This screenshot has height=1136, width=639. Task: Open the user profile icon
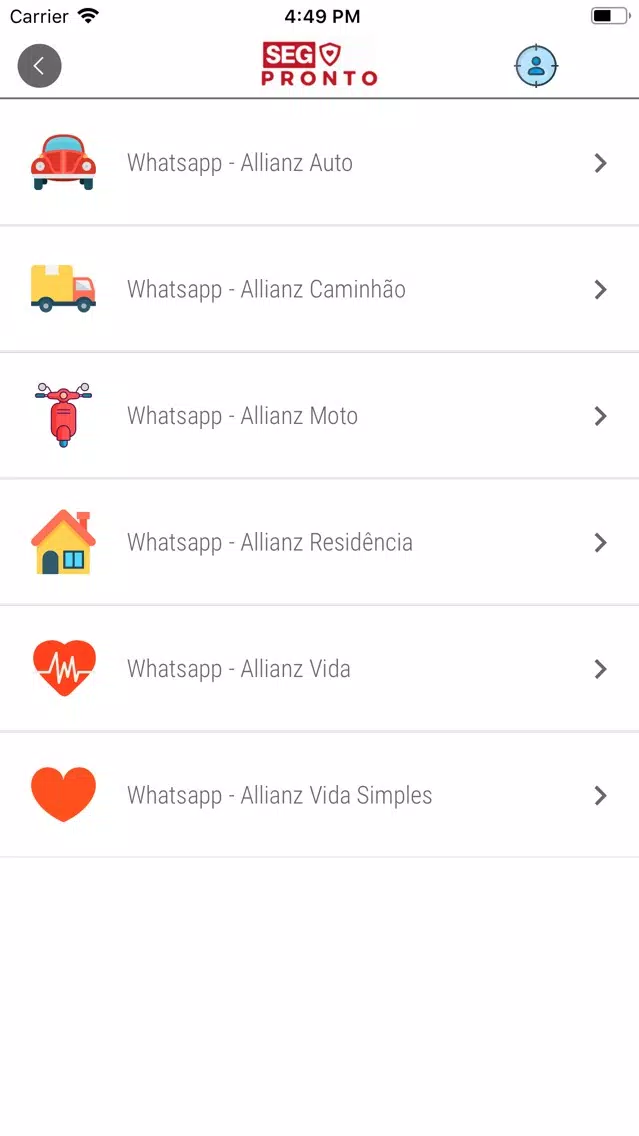point(536,66)
